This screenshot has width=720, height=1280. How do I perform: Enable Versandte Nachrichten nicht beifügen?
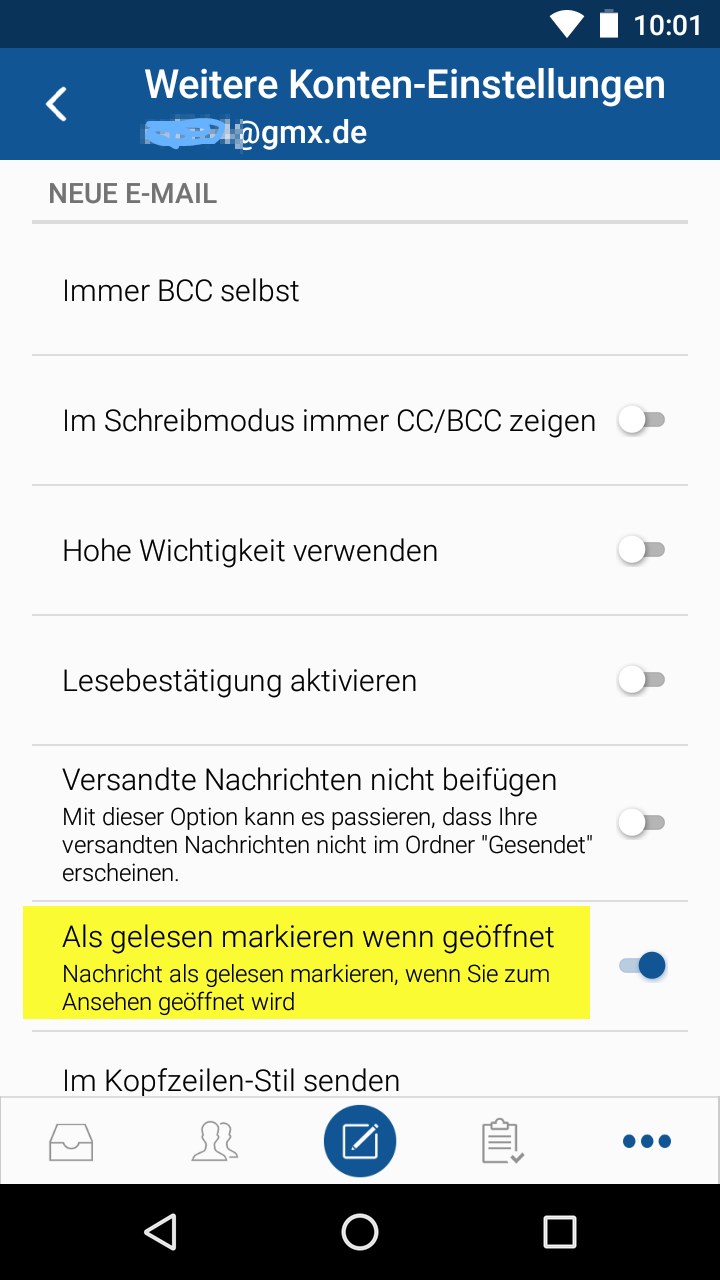click(x=641, y=823)
